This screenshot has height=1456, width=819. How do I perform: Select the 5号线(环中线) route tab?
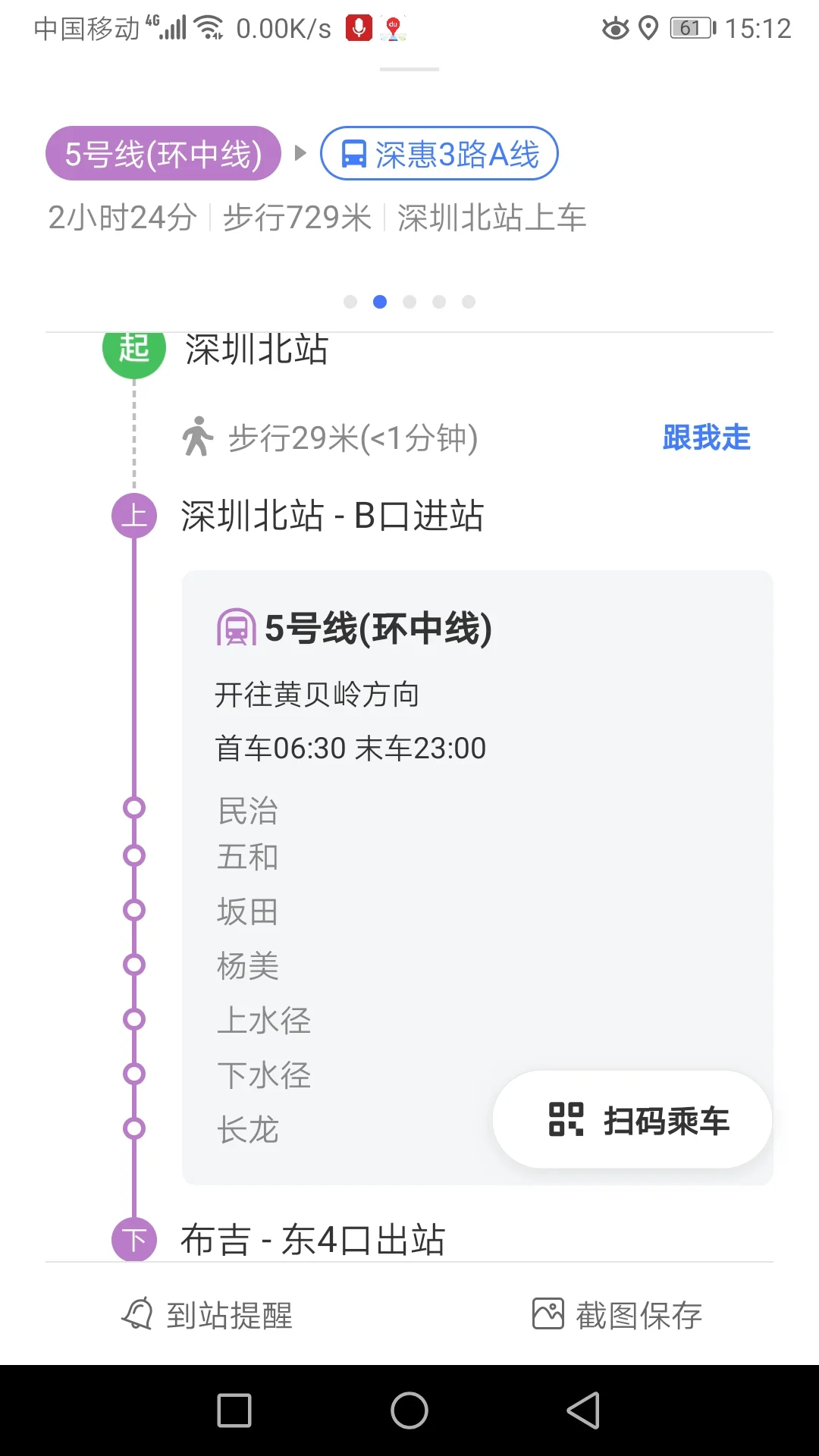[x=164, y=153]
